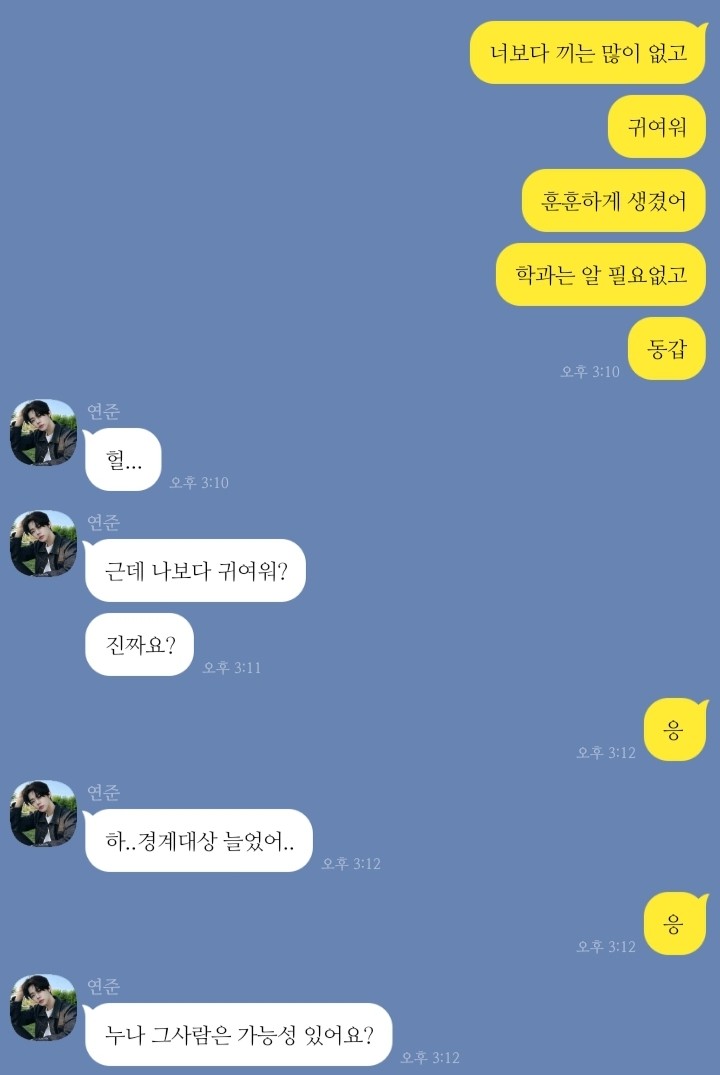This screenshot has height=1075, width=720.
Task: Click the '동갑' message bubble
Action: point(666,348)
